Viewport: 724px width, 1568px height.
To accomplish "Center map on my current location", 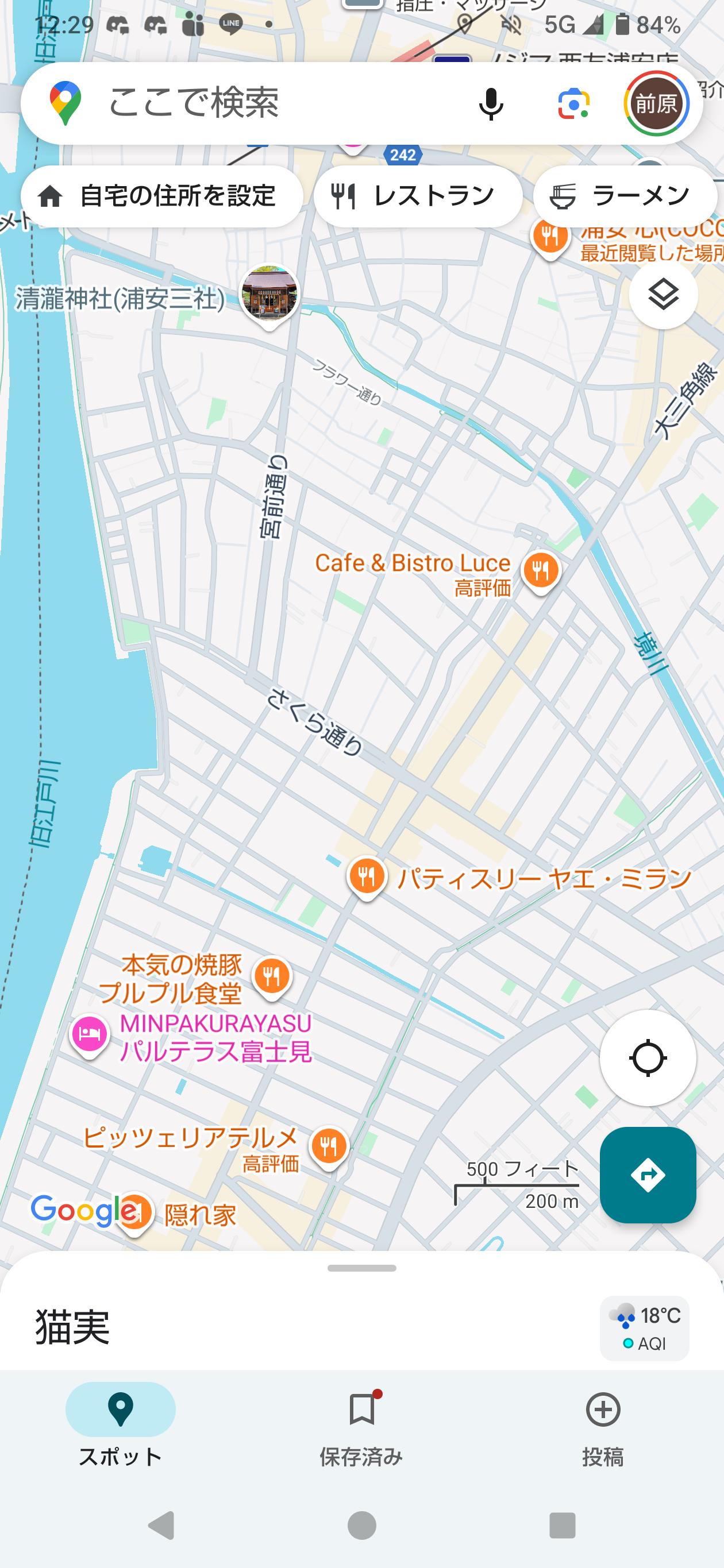I will tap(647, 1058).
